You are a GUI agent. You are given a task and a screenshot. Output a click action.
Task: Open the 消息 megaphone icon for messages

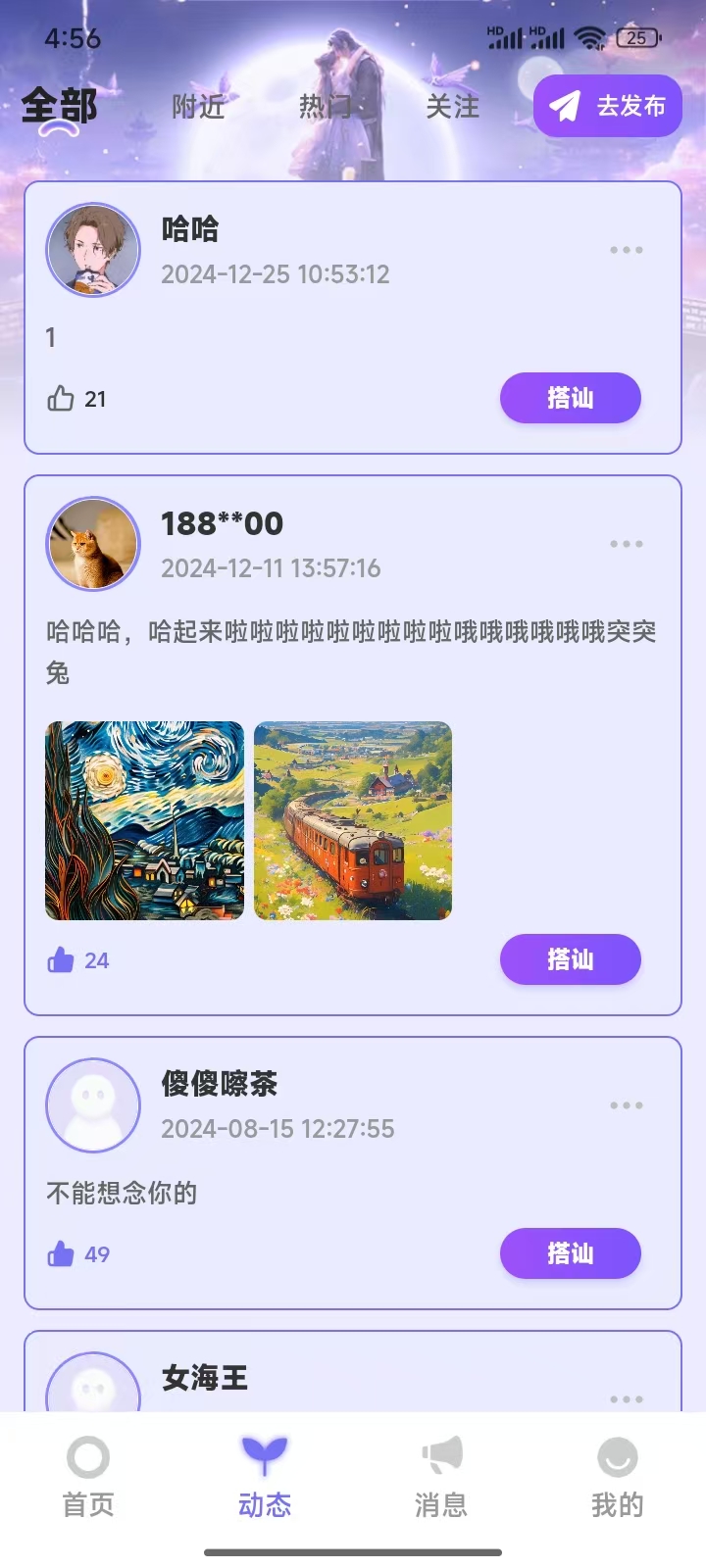click(x=439, y=1457)
